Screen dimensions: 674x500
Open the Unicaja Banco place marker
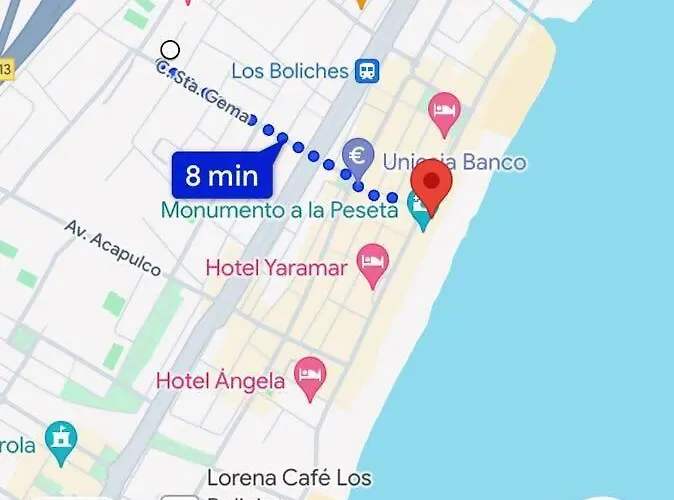tap(358, 156)
